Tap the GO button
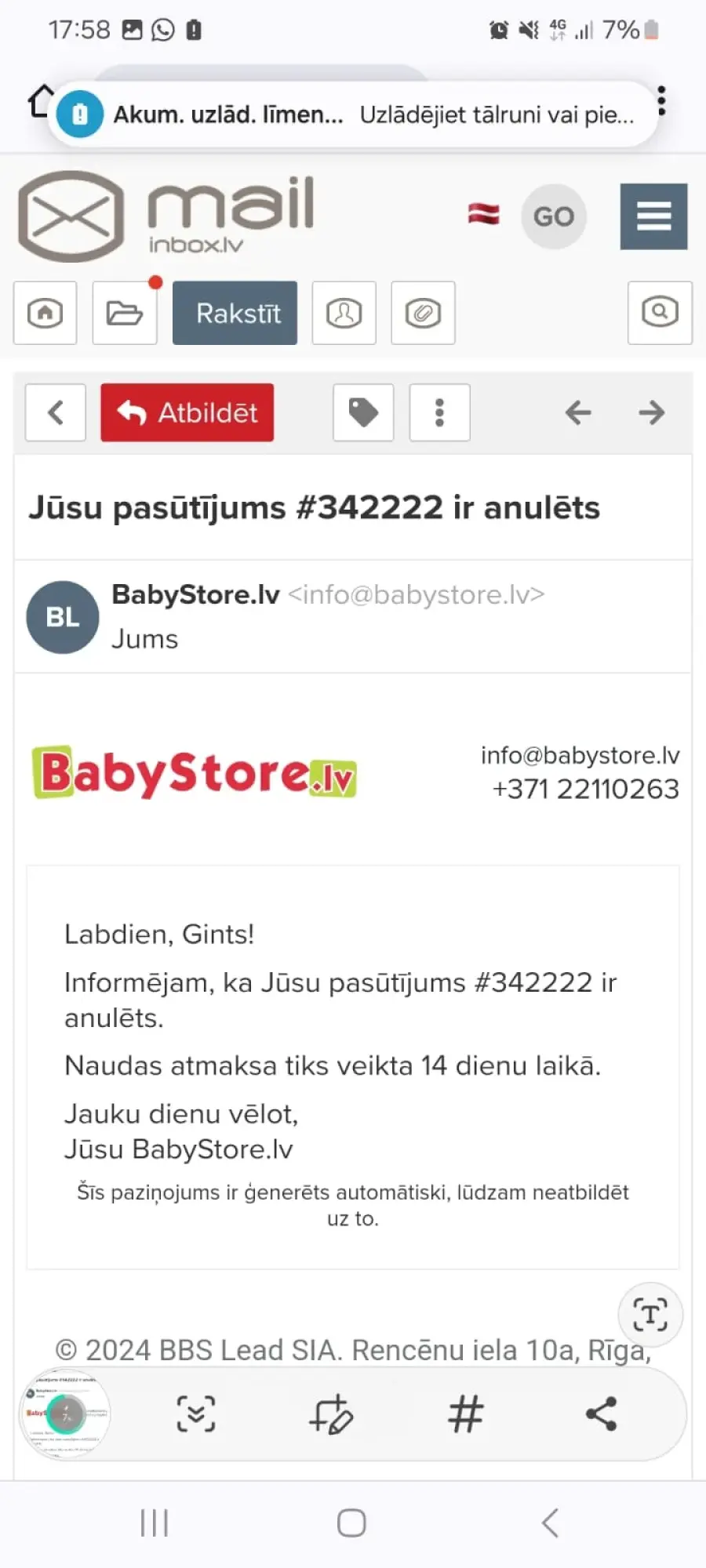This screenshot has width=706, height=1568. (554, 216)
